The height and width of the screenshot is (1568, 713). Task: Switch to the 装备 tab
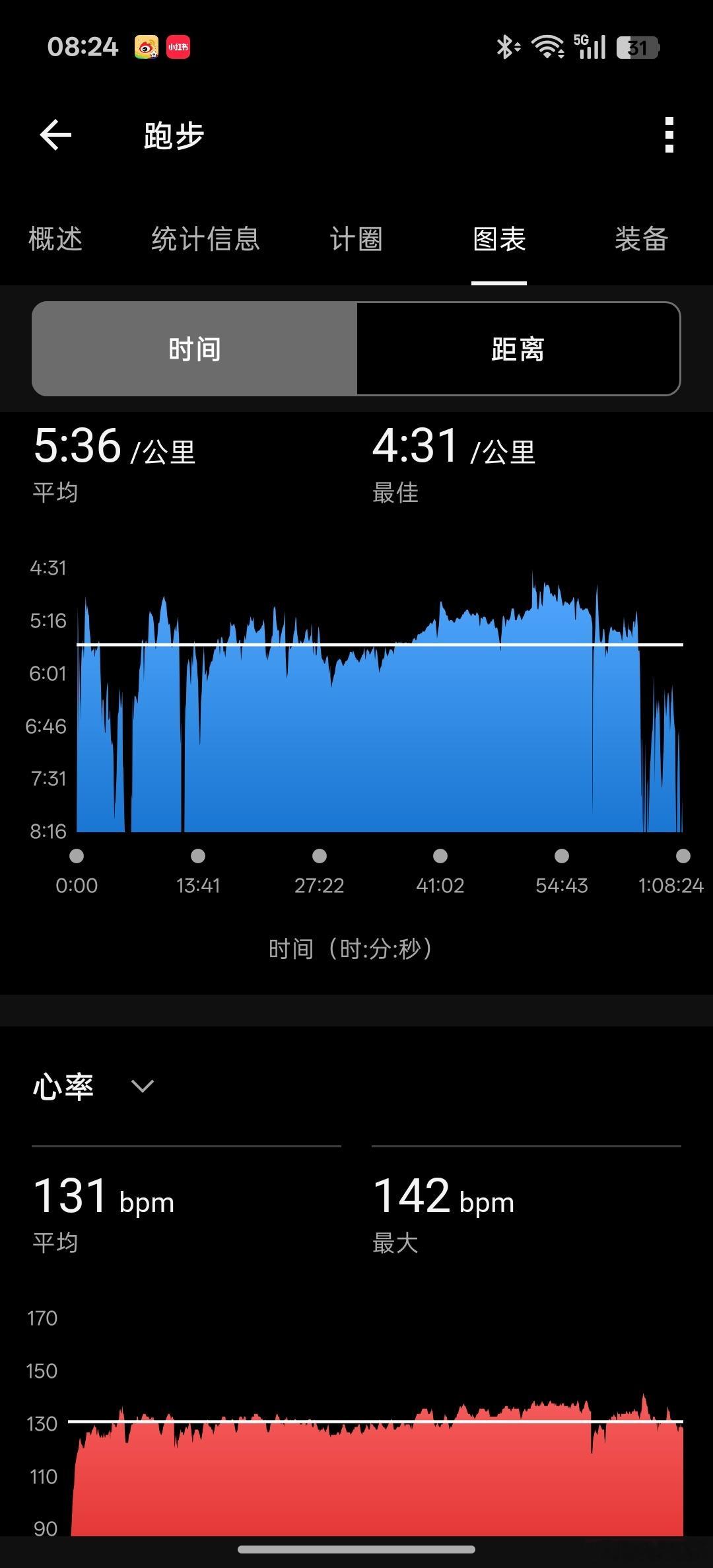click(x=642, y=239)
